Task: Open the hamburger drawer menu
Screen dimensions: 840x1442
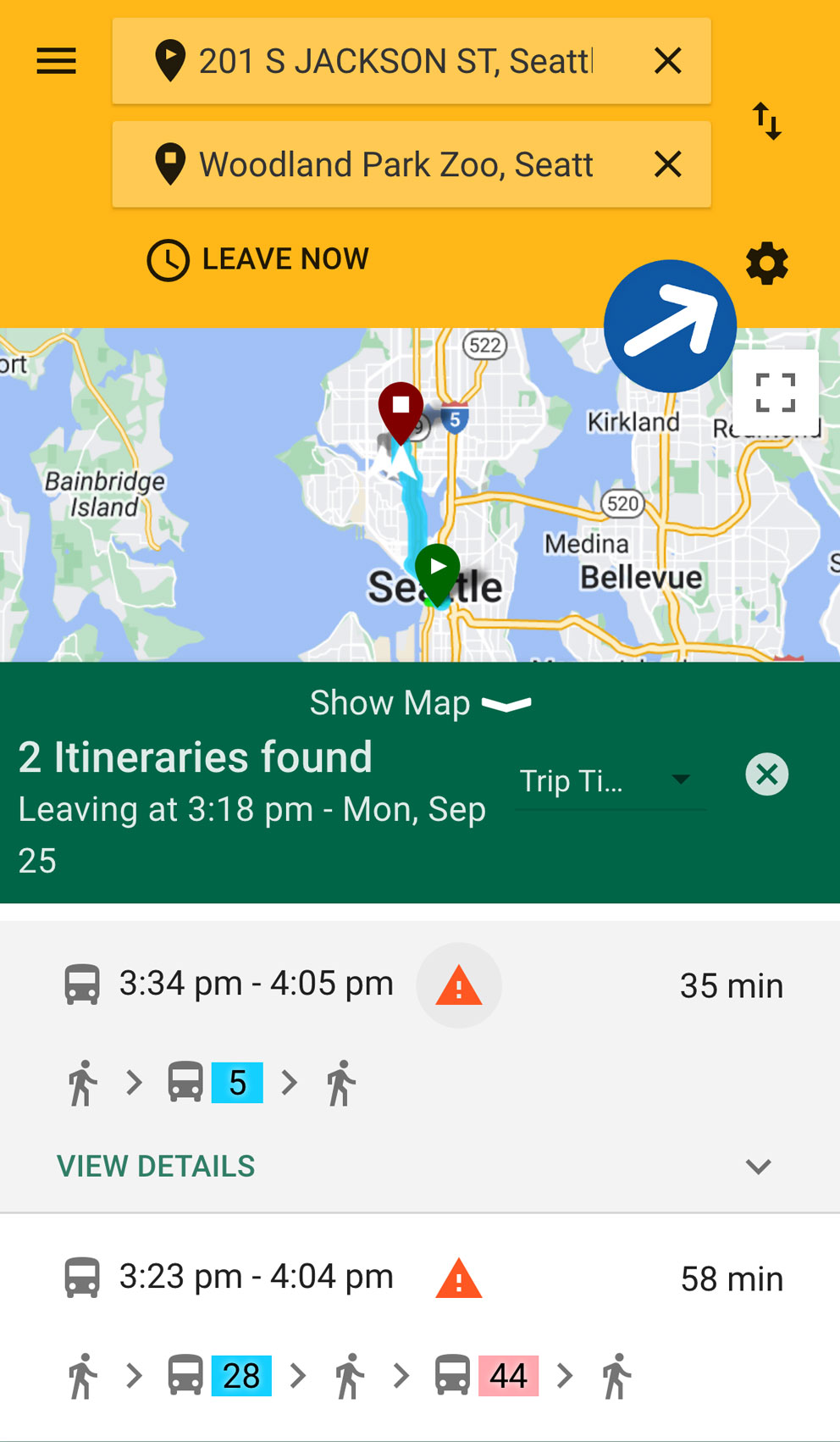Action: pyautogui.click(x=57, y=61)
